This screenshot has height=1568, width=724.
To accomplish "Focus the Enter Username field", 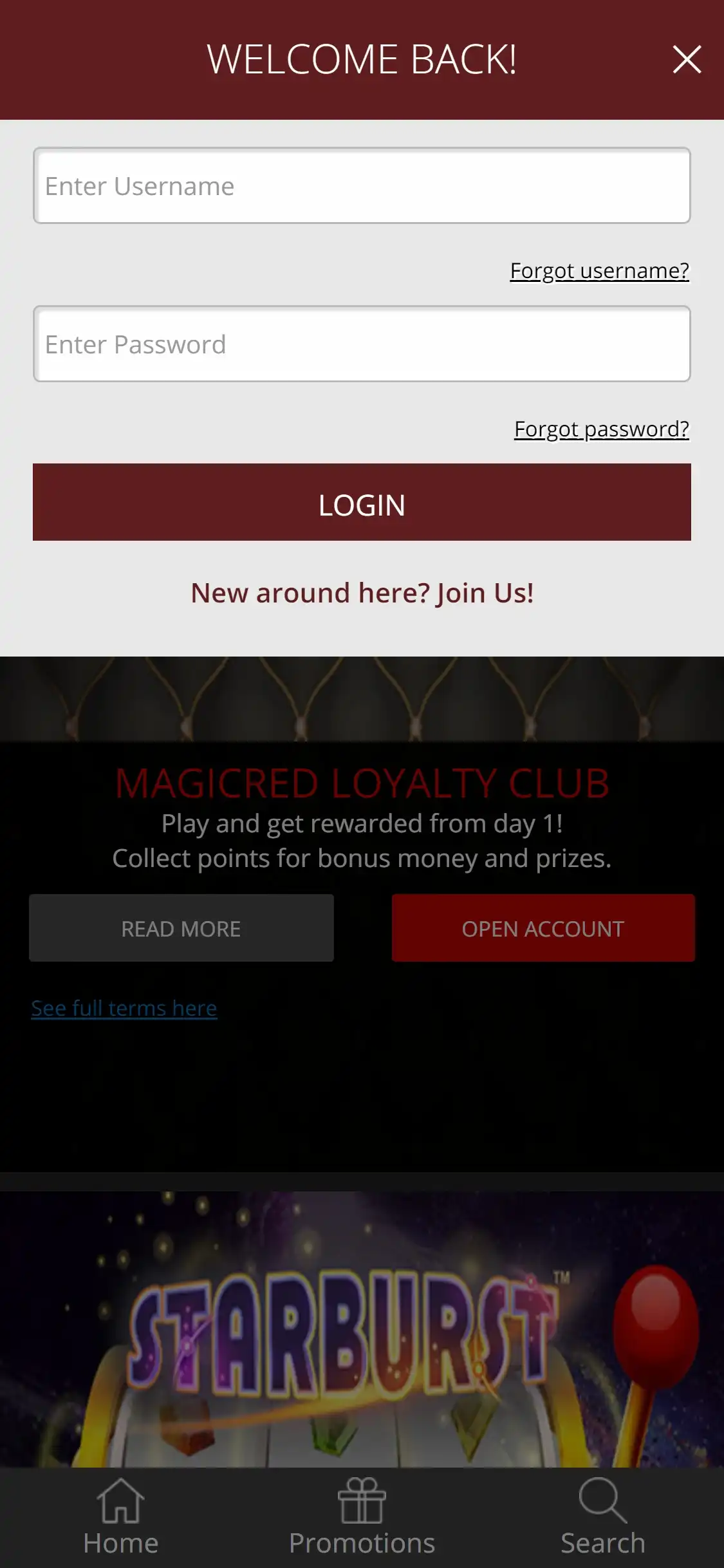I will [362, 186].
